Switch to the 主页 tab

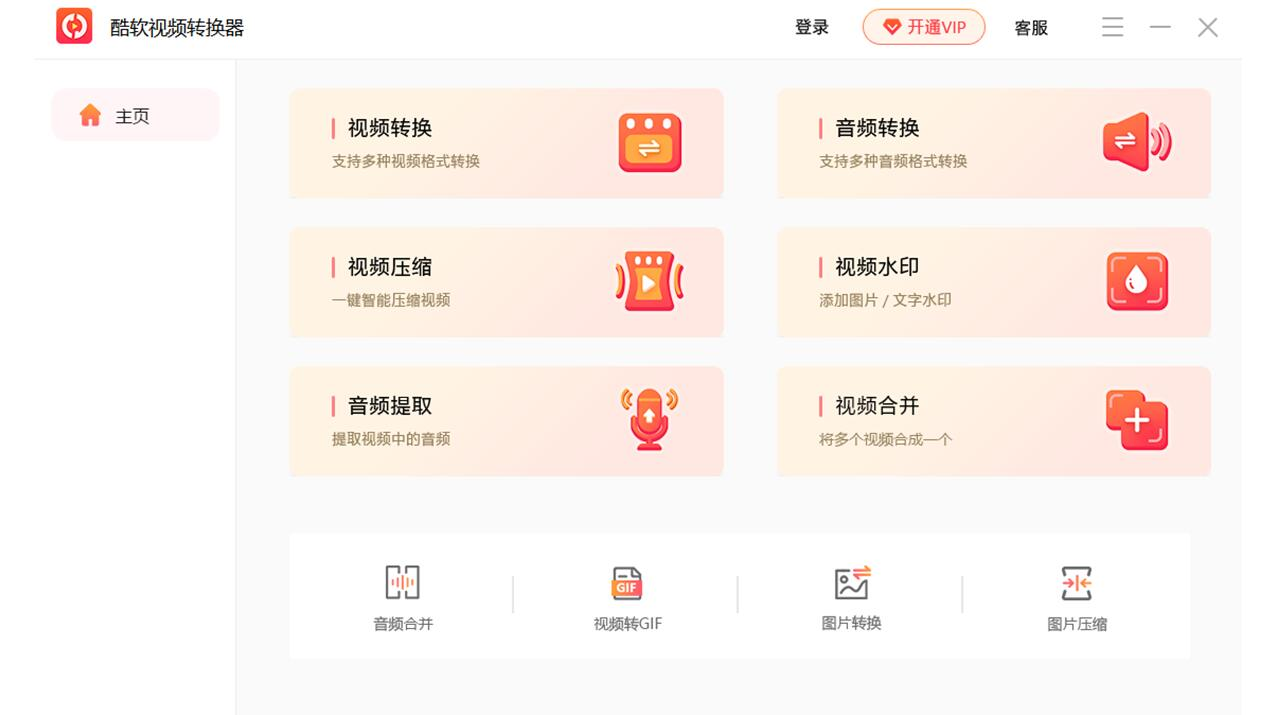[135, 116]
